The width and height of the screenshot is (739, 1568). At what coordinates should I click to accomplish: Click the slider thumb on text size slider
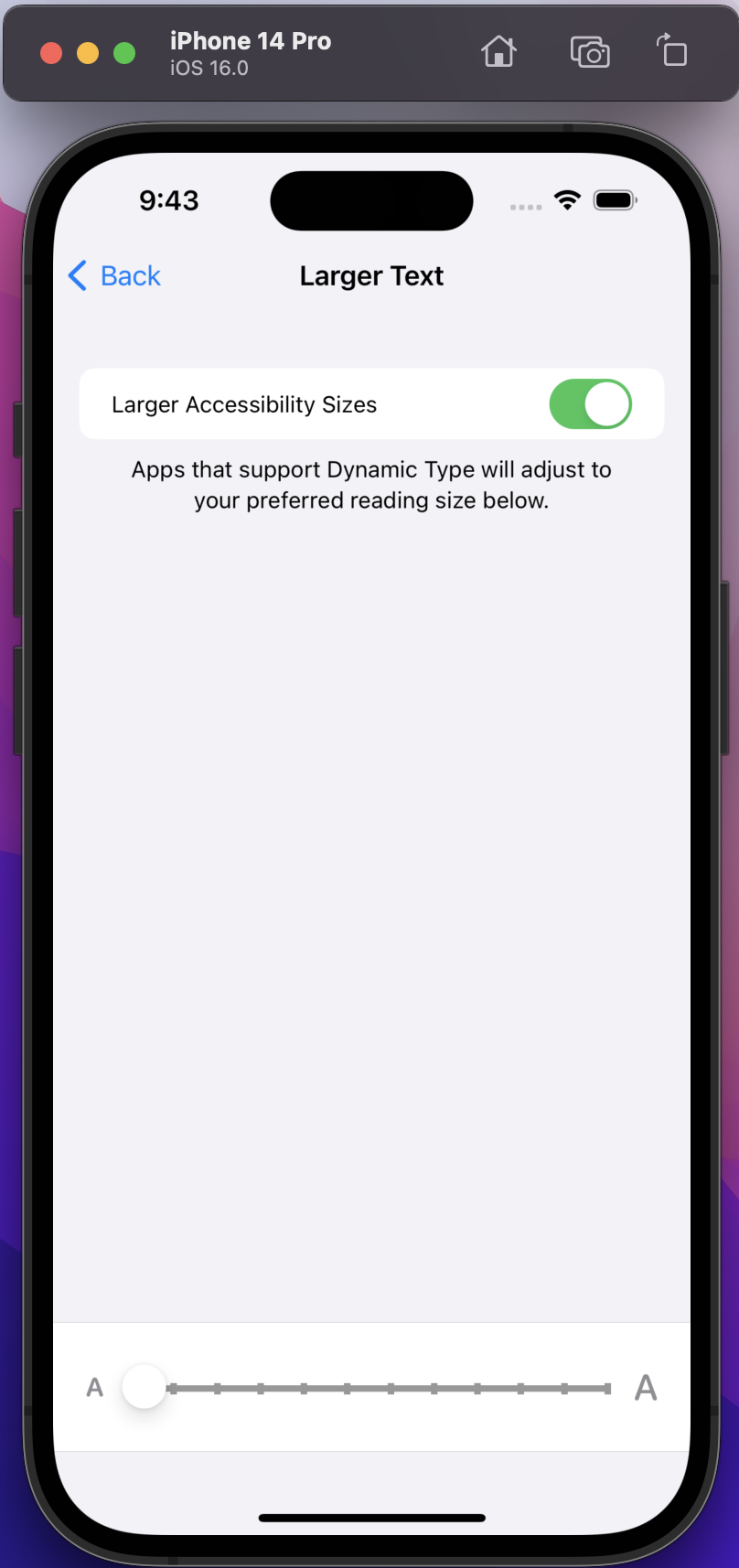(x=144, y=1387)
